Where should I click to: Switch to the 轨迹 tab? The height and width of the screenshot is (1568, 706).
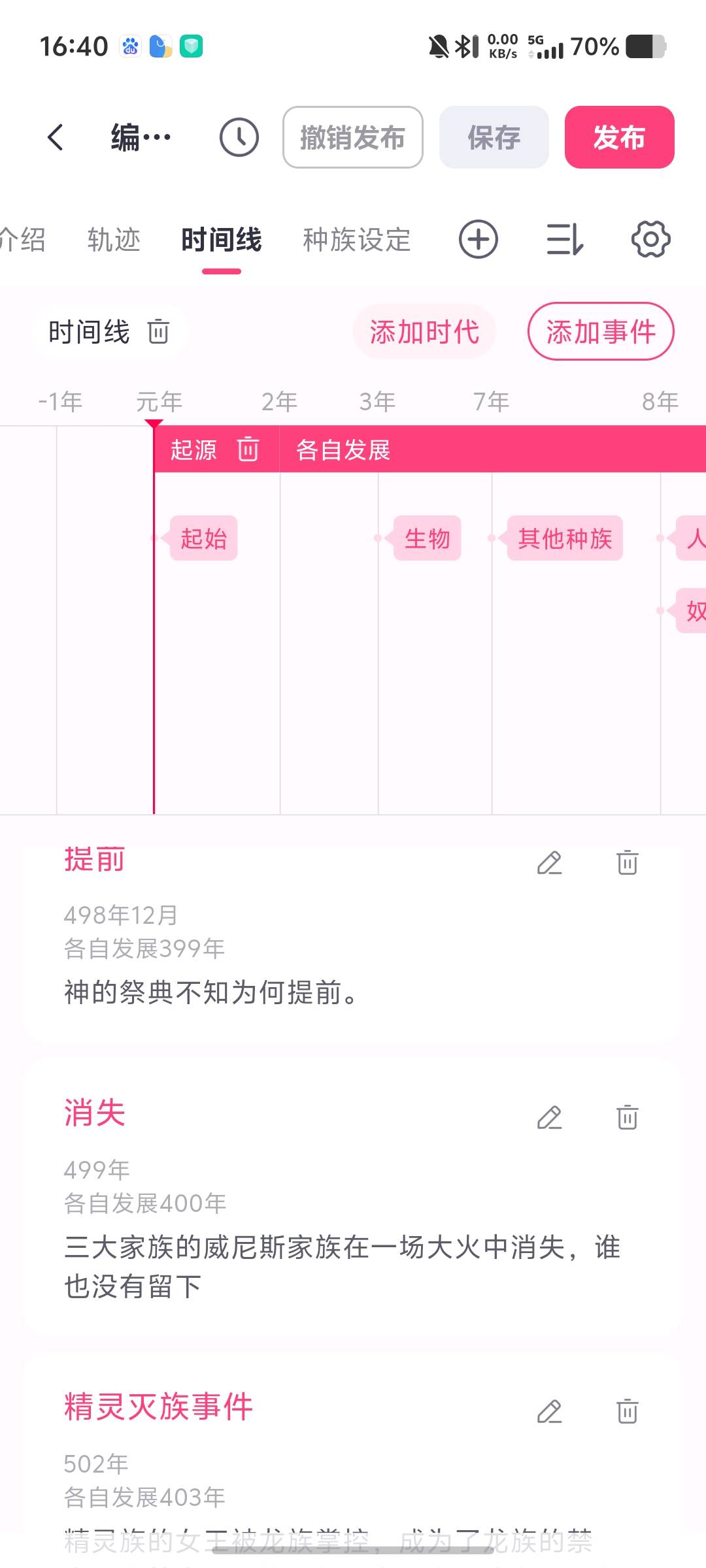[114, 240]
